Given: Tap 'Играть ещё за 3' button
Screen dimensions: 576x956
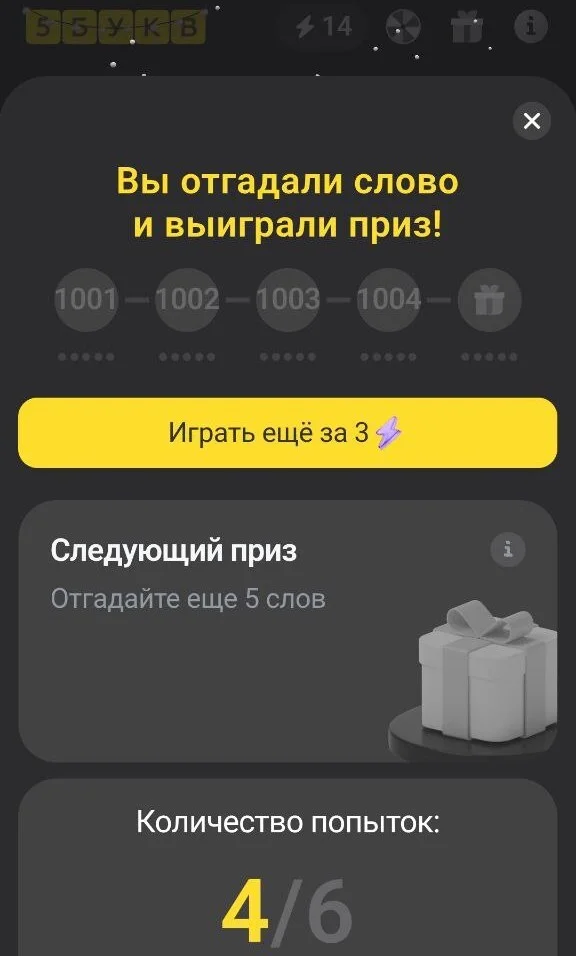Looking at the screenshot, I should coord(288,433).
